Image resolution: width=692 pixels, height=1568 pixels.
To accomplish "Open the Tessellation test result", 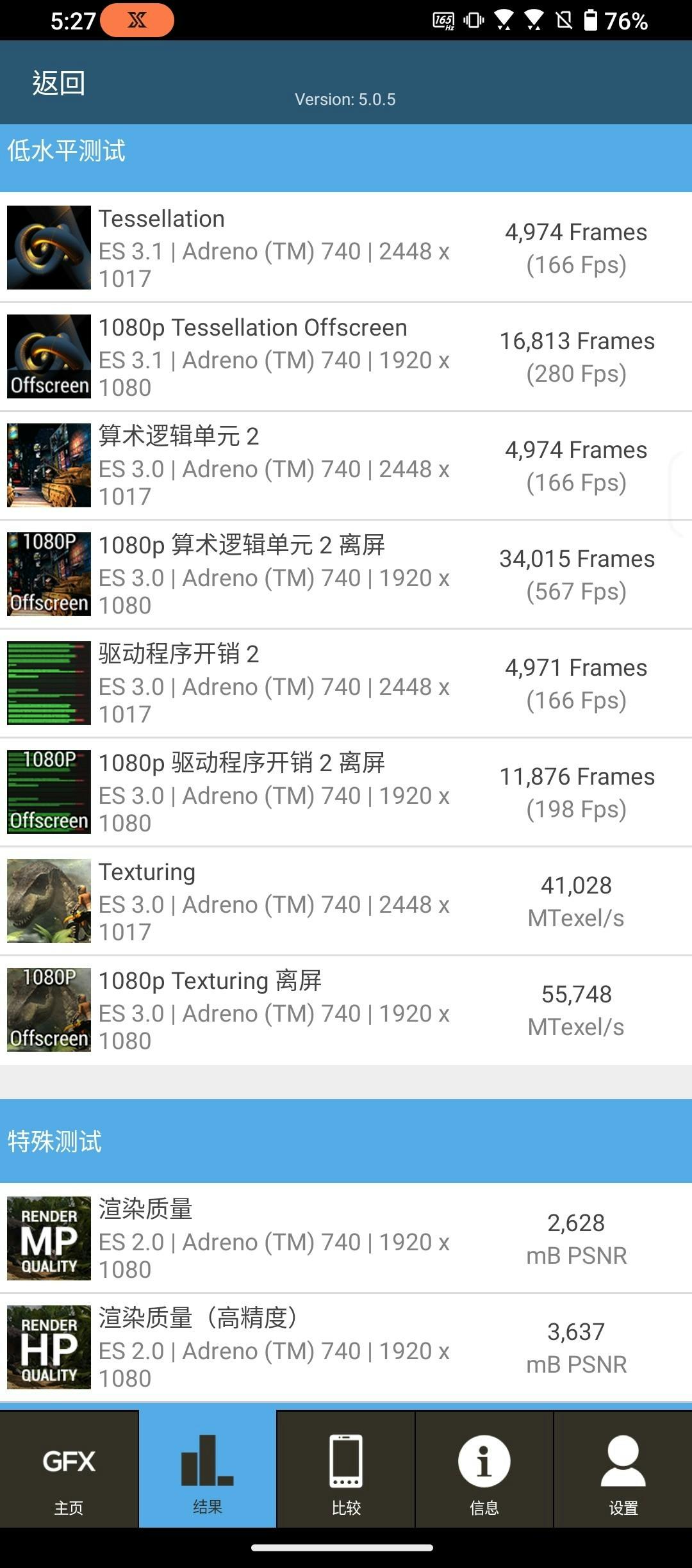I will (x=346, y=247).
